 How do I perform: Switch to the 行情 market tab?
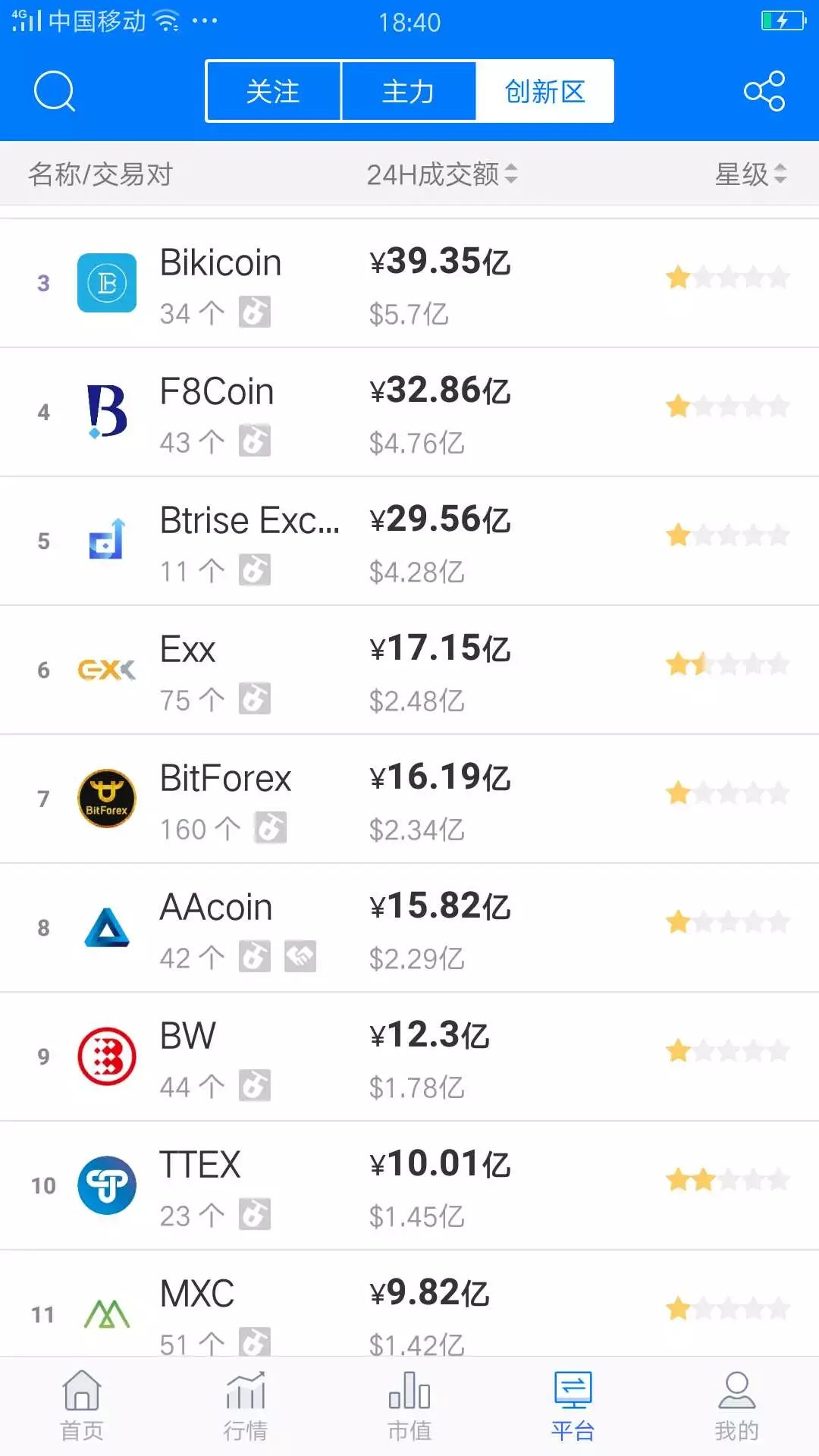click(246, 1406)
